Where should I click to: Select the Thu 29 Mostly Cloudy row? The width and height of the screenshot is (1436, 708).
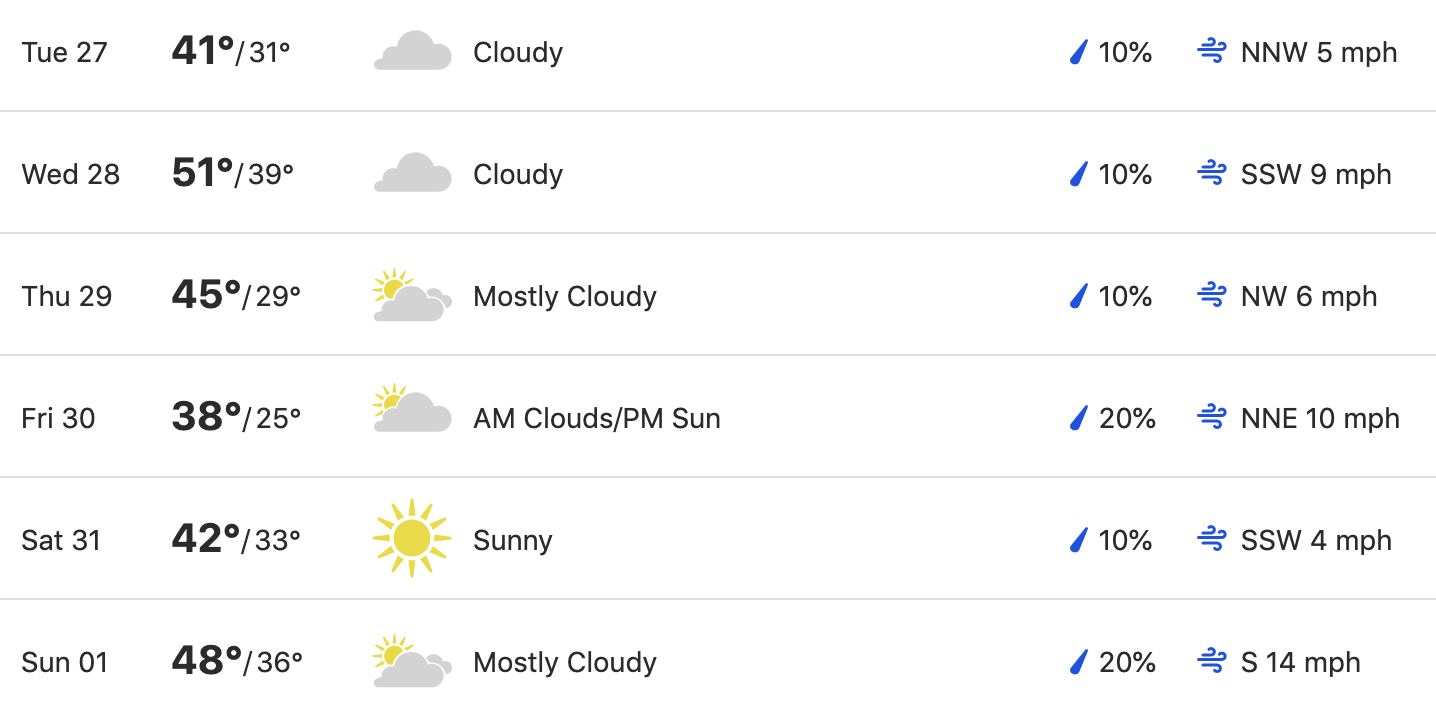(x=717, y=296)
